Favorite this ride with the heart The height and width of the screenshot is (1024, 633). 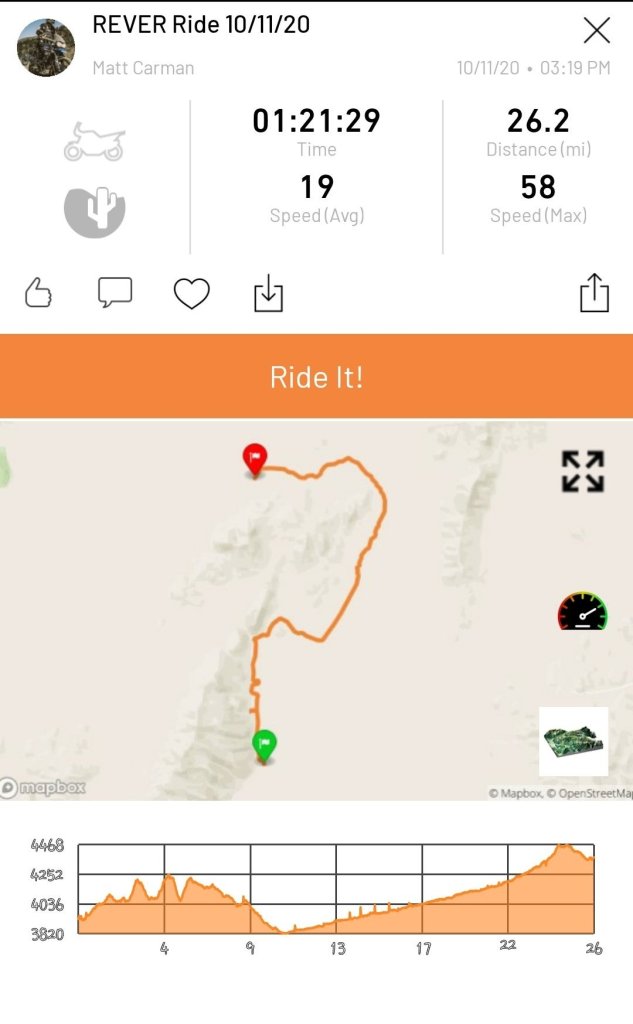191,293
